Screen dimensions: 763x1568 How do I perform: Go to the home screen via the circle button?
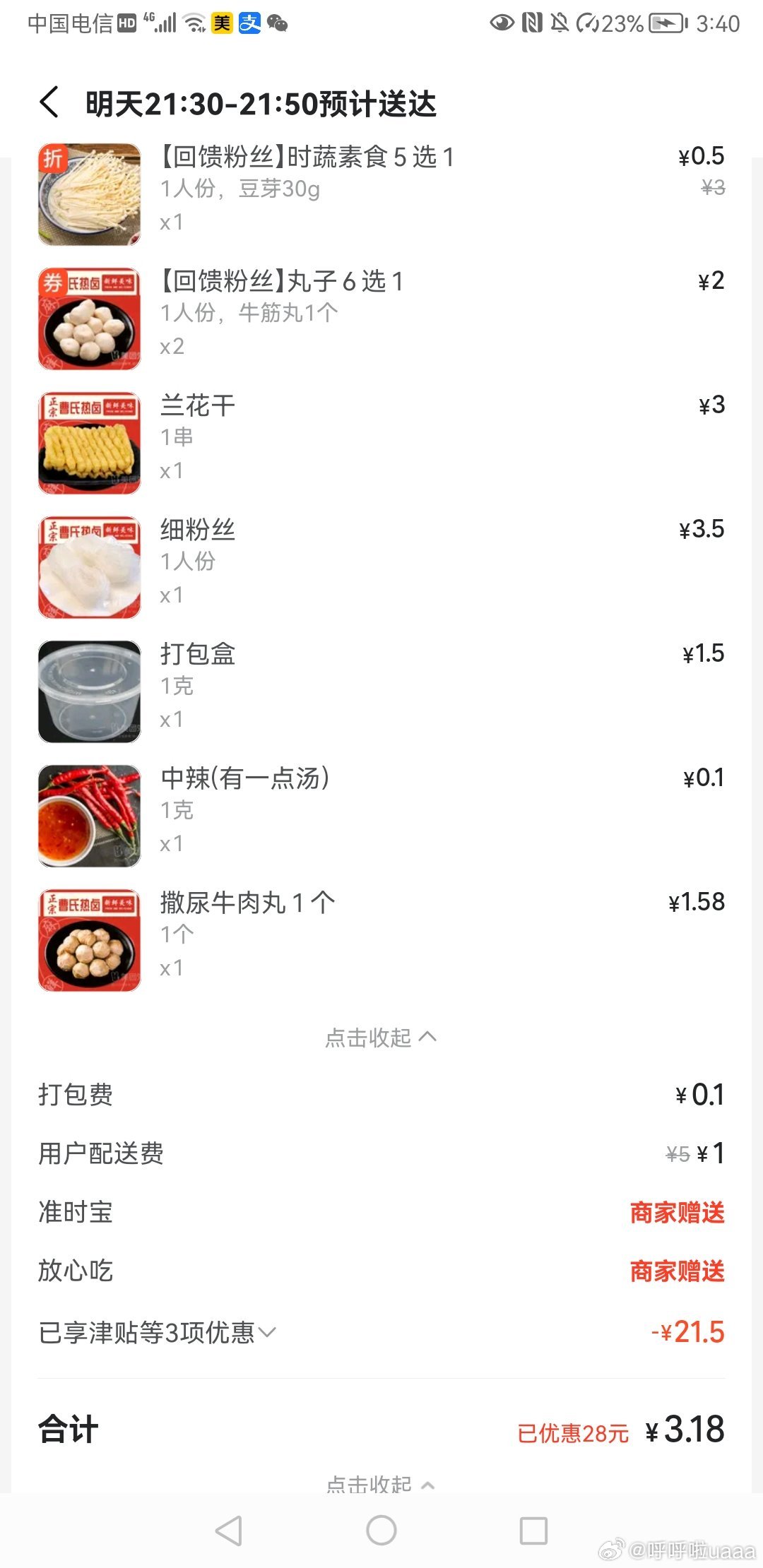click(381, 1531)
